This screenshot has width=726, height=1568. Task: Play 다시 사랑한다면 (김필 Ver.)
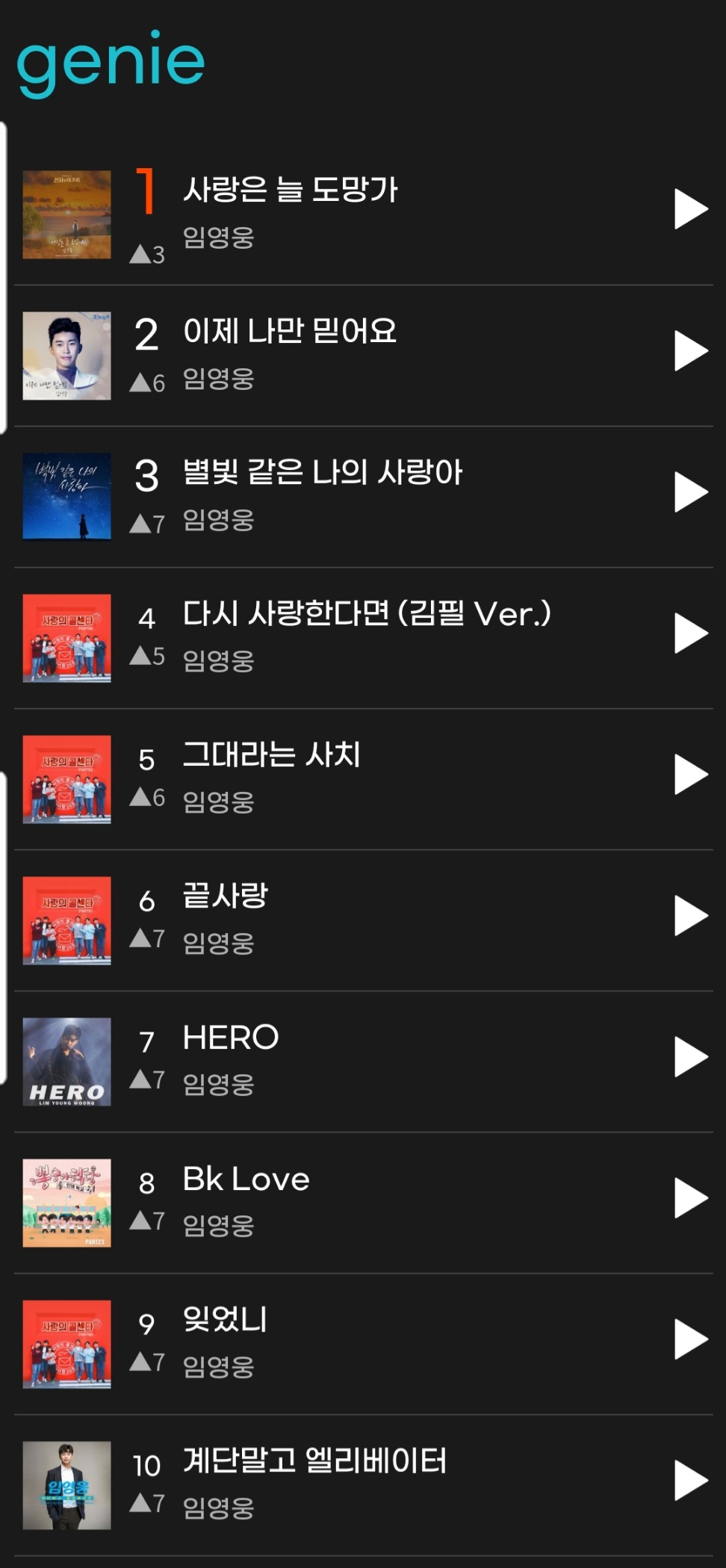691,633
